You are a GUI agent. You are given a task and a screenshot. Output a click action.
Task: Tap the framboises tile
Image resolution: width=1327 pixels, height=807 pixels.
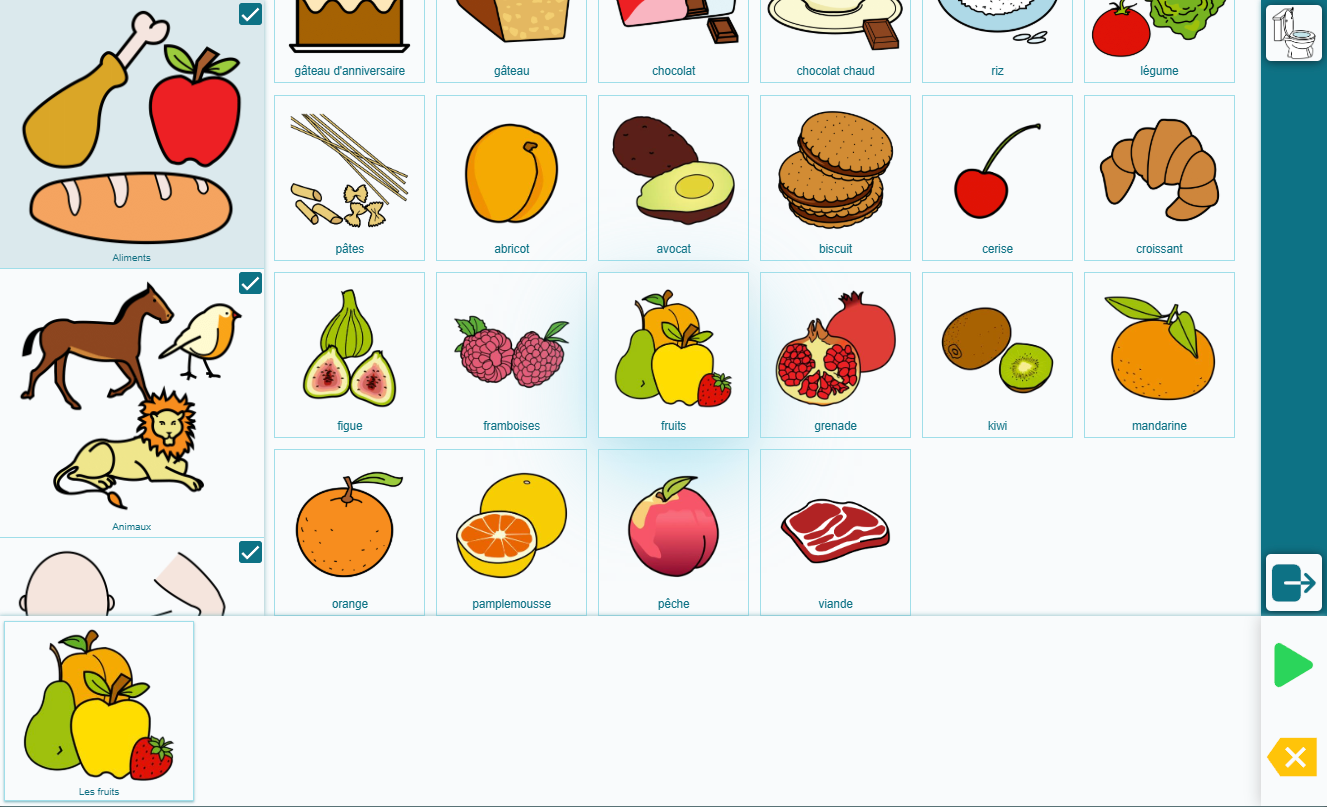511,355
